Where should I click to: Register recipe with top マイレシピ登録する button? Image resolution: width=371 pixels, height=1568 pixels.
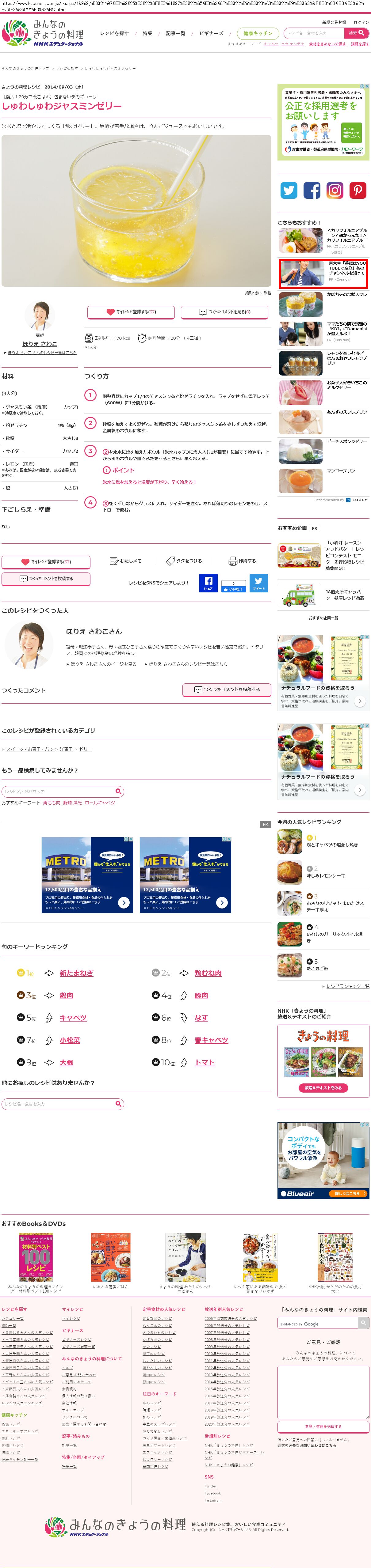click(x=131, y=312)
